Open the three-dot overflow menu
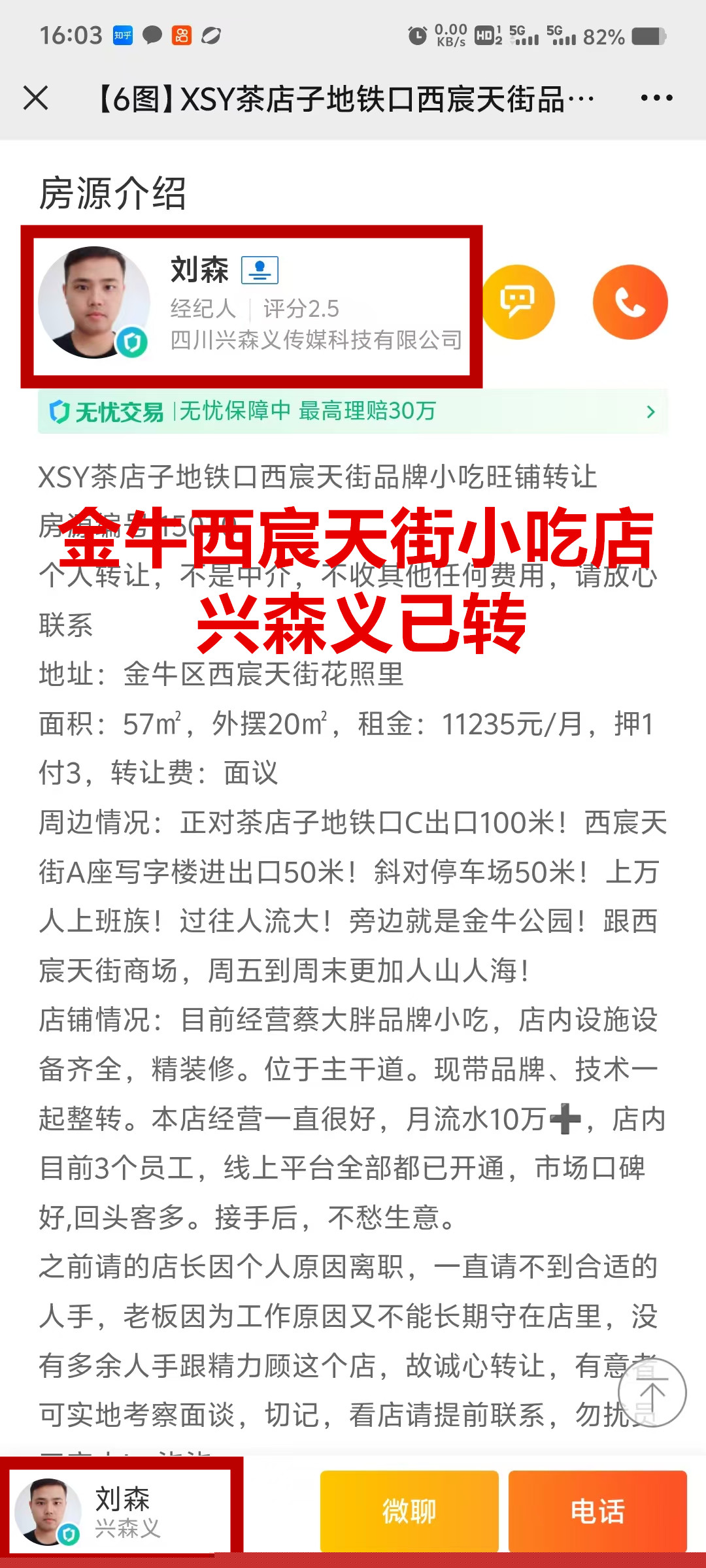This screenshot has height=1568, width=706. (x=656, y=99)
